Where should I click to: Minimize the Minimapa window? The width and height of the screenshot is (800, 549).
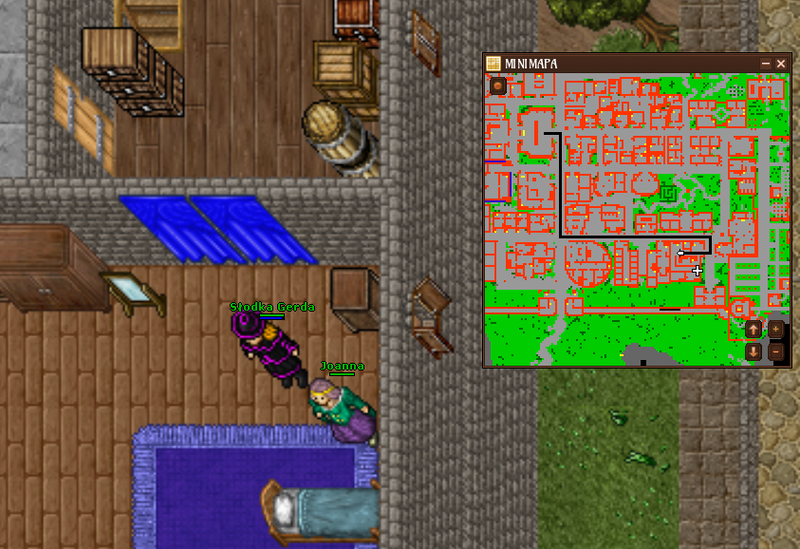coord(765,63)
